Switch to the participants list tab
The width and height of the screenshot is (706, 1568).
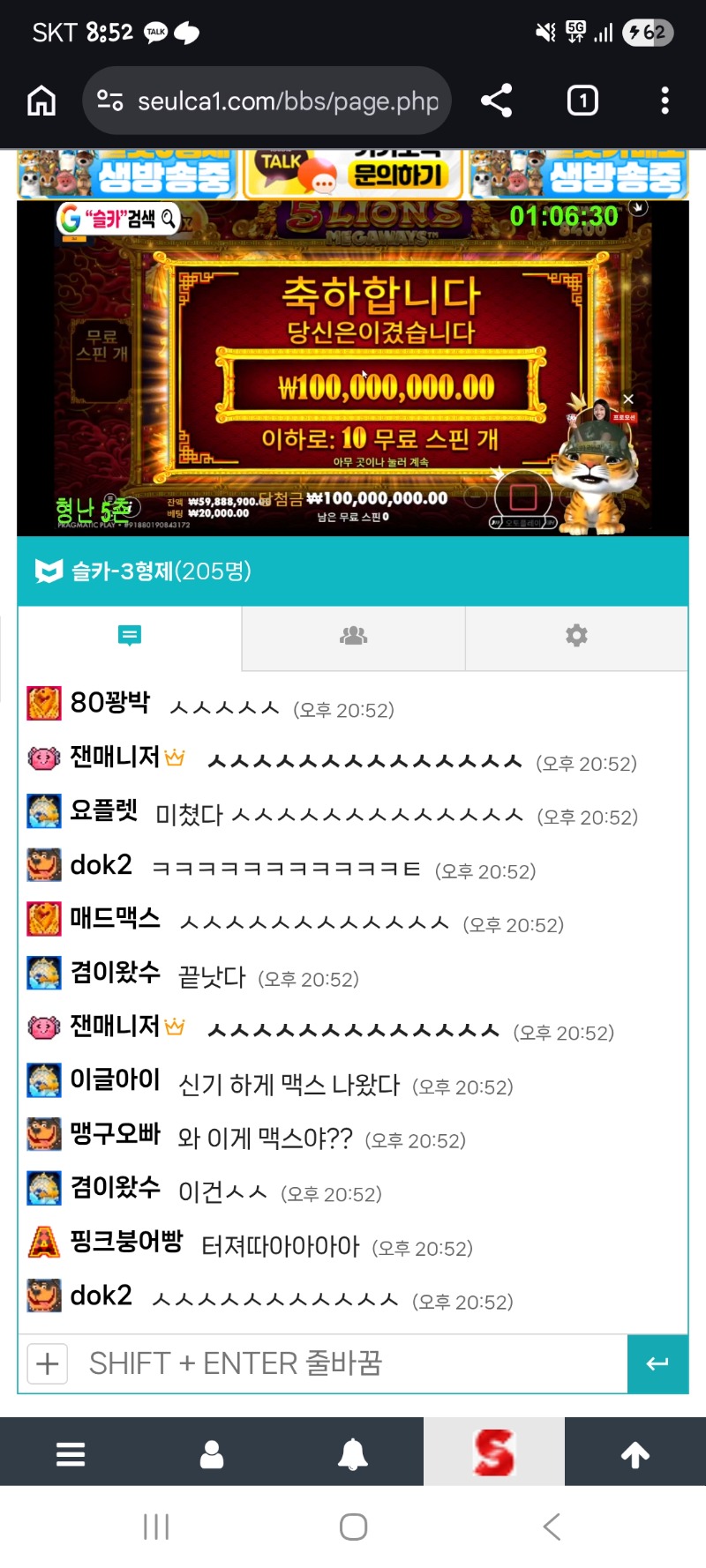353,636
